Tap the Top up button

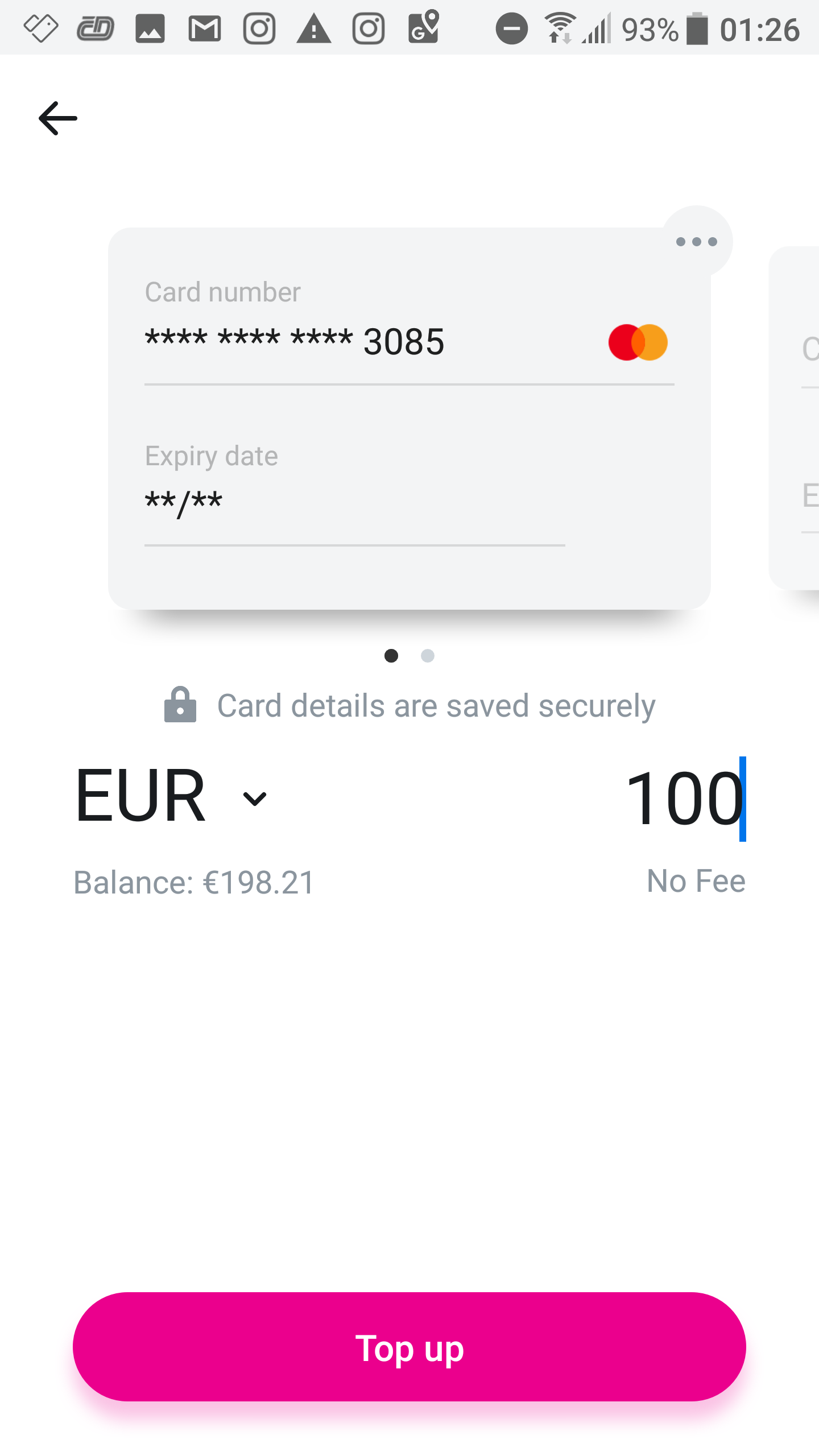(x=409, y=1347)
